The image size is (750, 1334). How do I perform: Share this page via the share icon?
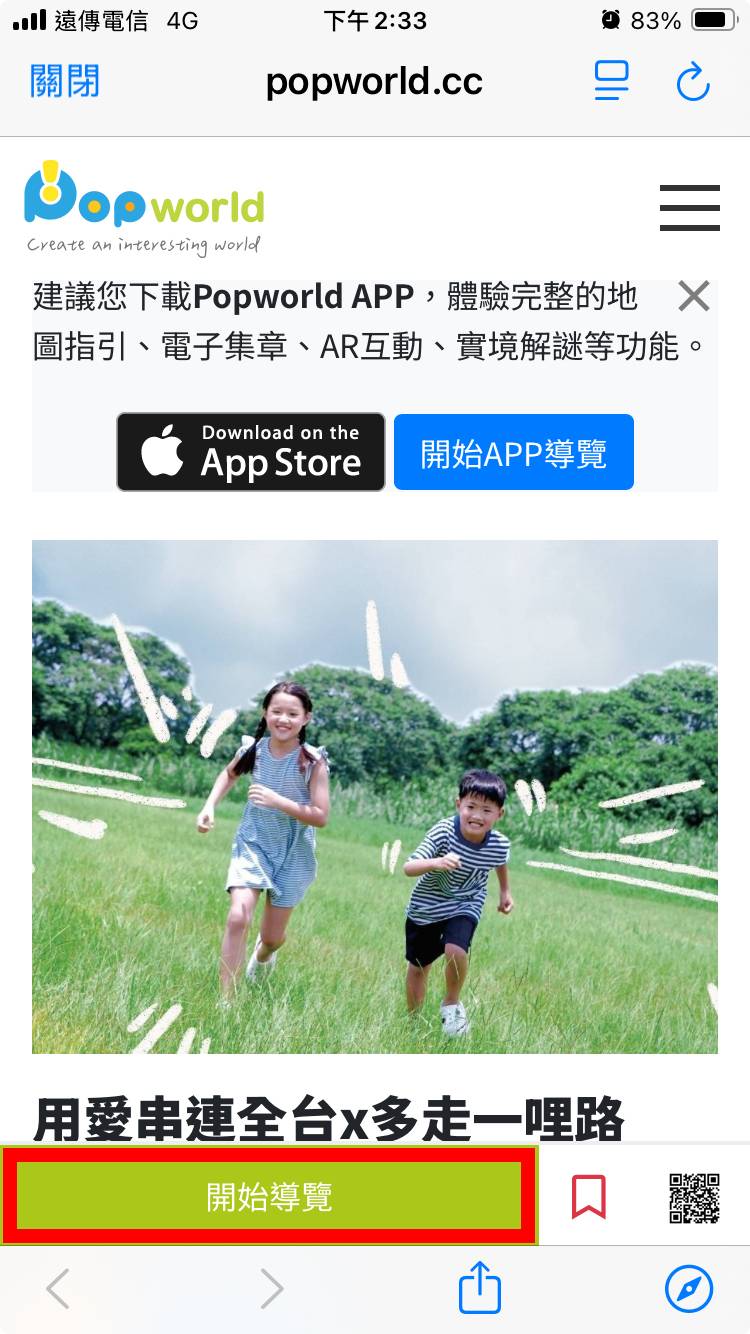479,1288
